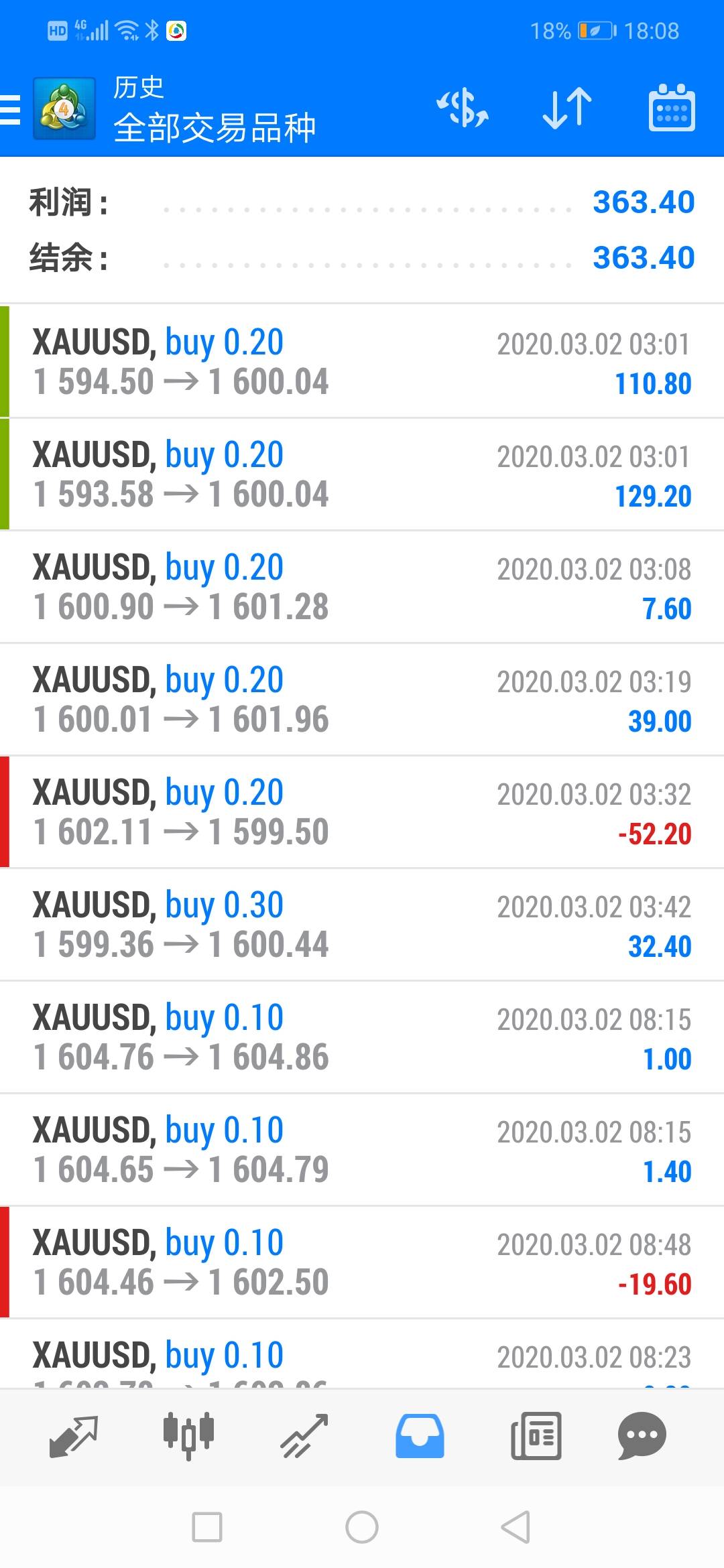Open the losing trade of -19.60
This screenshot has width=724, height=1568.
click(x=362, y=1262)
